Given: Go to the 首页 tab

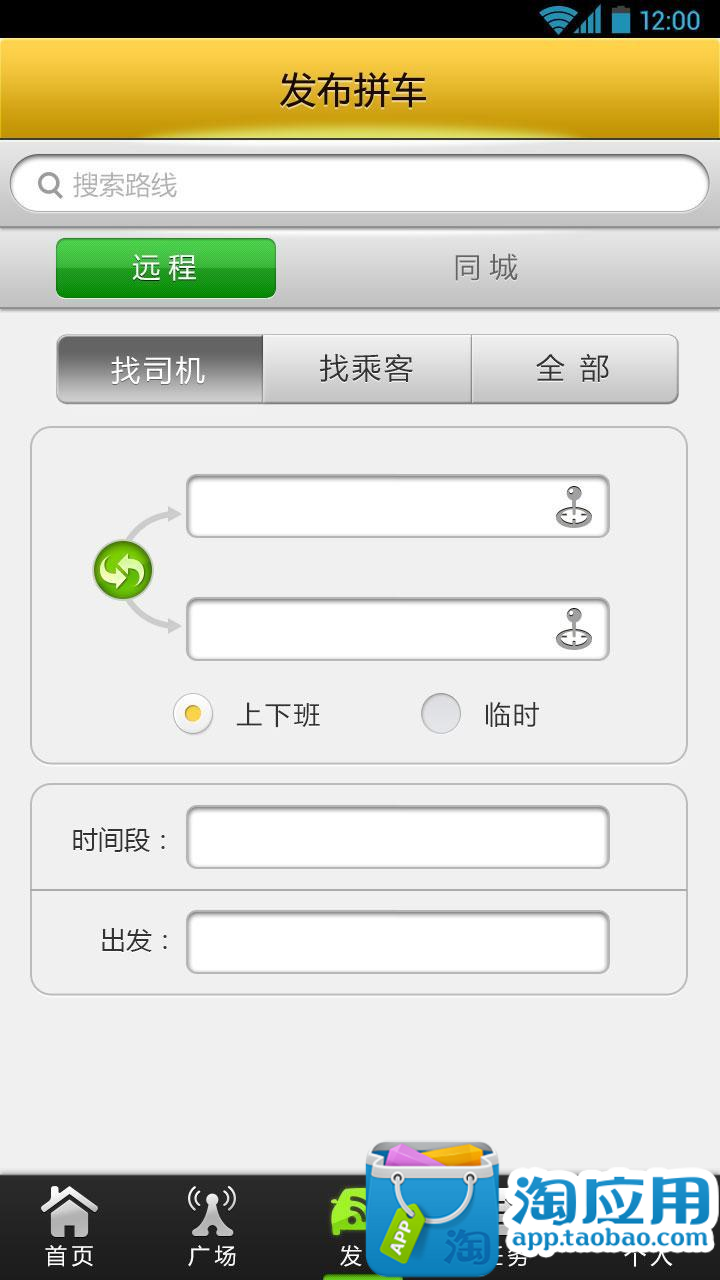Looking at the screenshot, I should pyautogui.click(x=69, y=1225).
